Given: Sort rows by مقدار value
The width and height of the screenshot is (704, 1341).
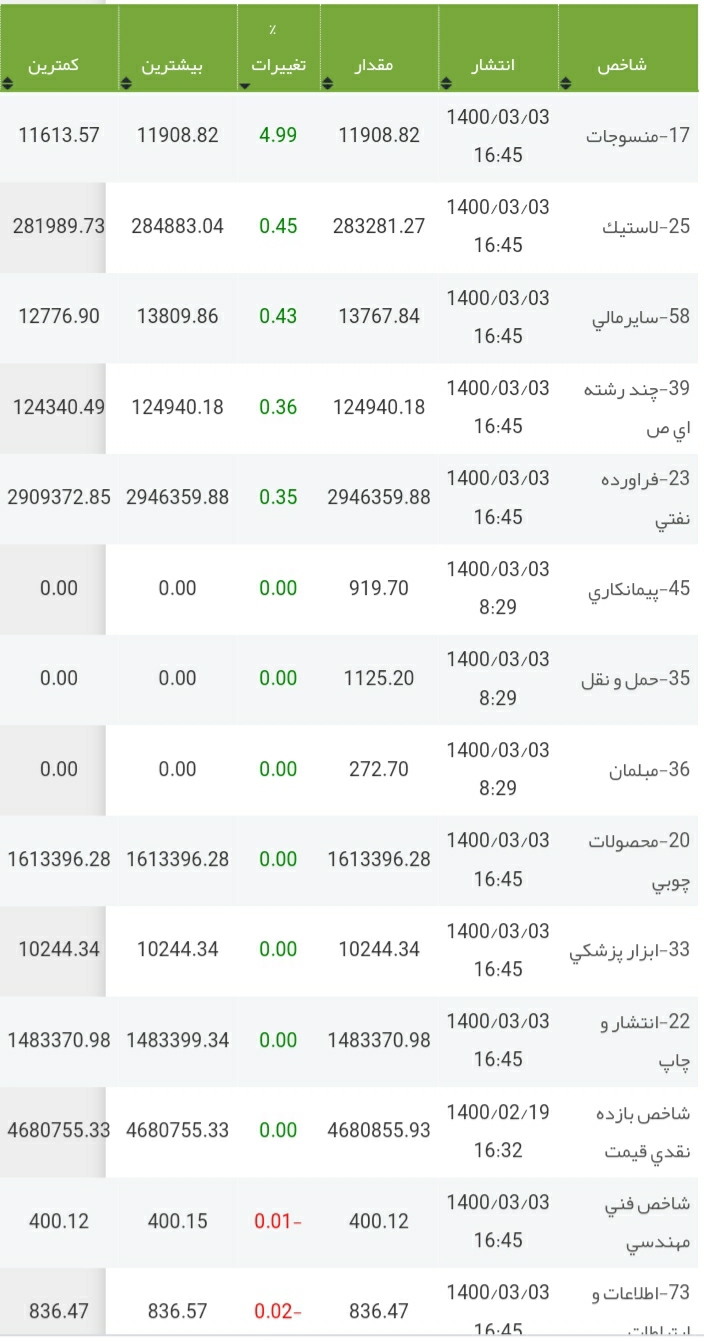Looking at the screenshot, I should point(375,65).
